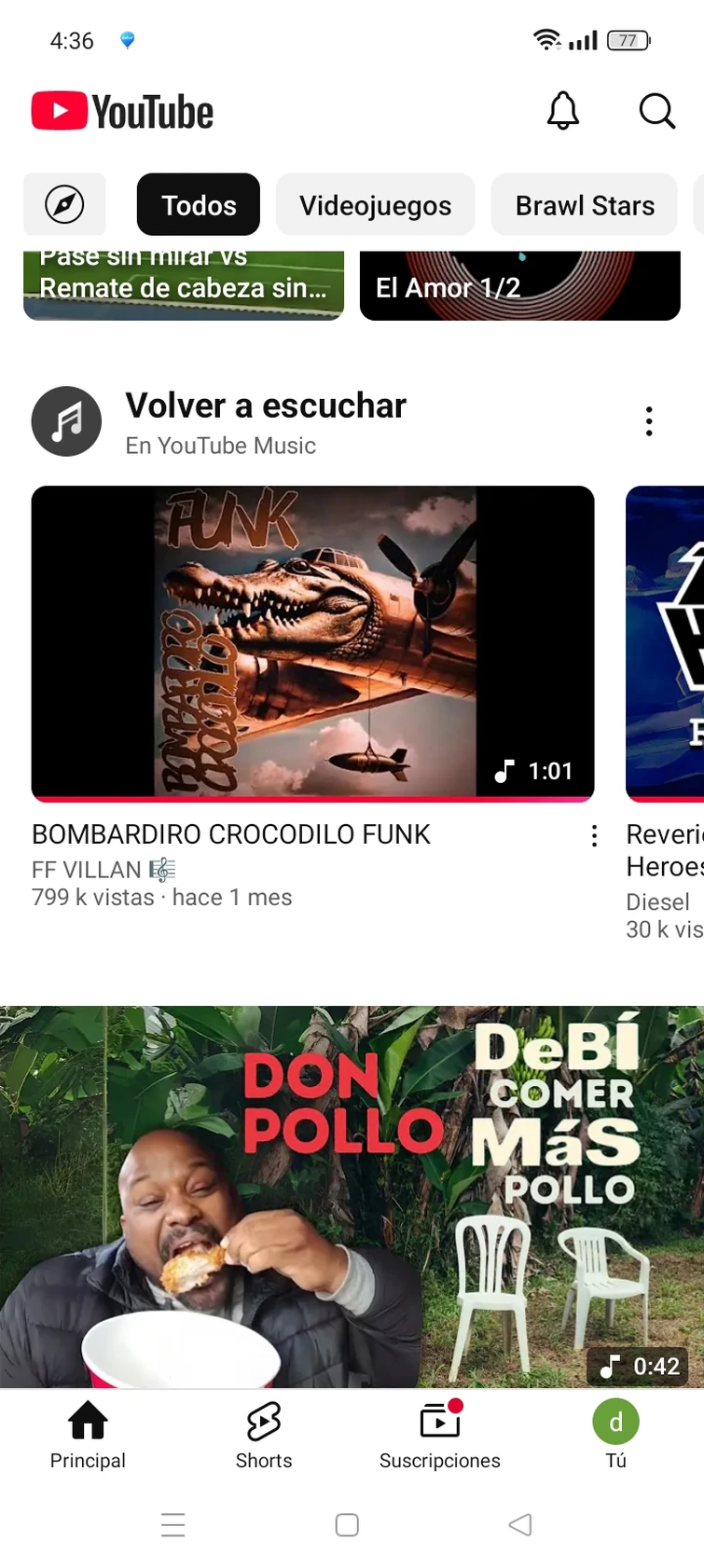704x1568 pixels.
Task: Open the El Amor 1/2 card
Action: [519, 285]
